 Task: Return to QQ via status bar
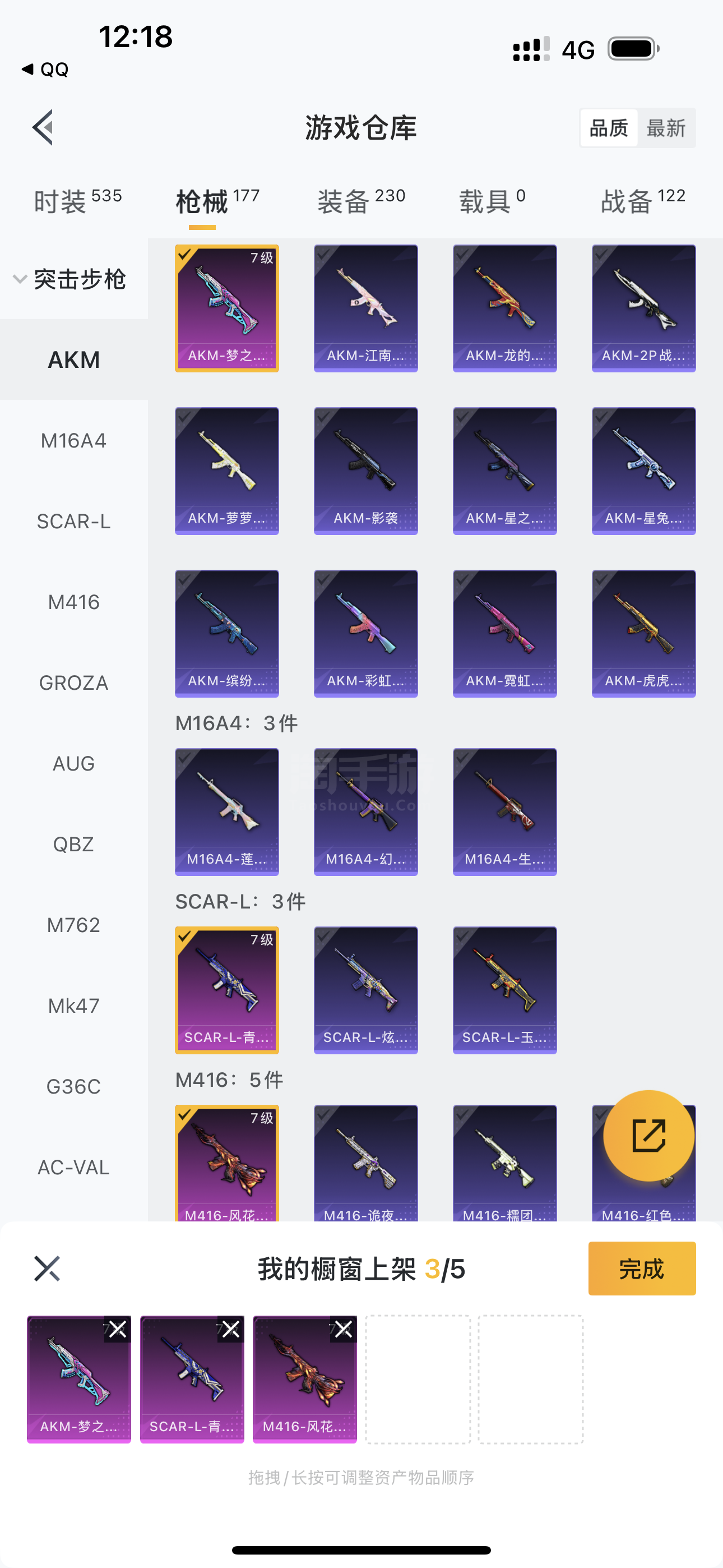[45, 70]
